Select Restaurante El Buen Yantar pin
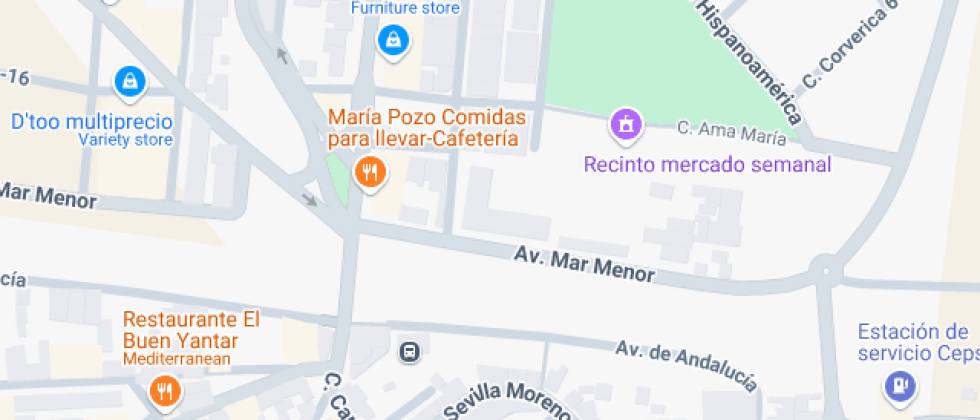 point(163,390)
